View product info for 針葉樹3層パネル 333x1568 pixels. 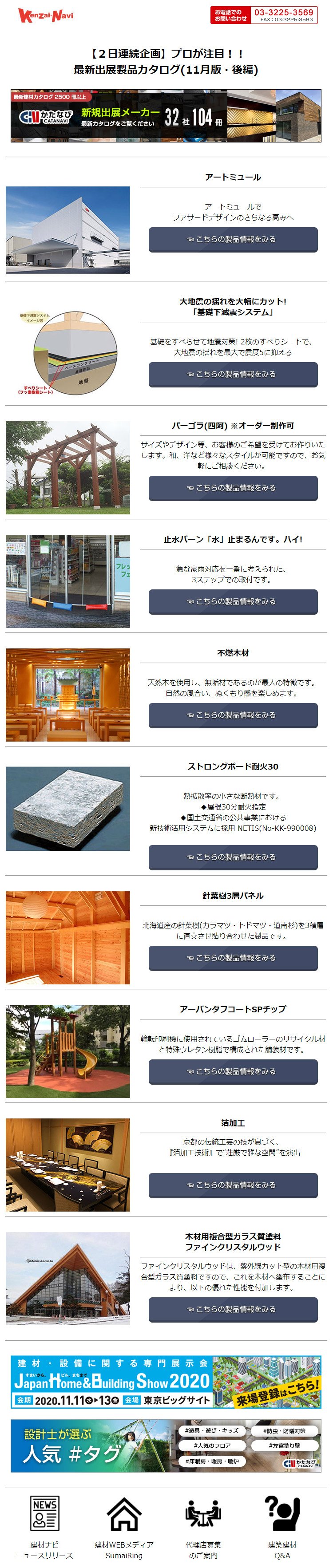point(233,958)
